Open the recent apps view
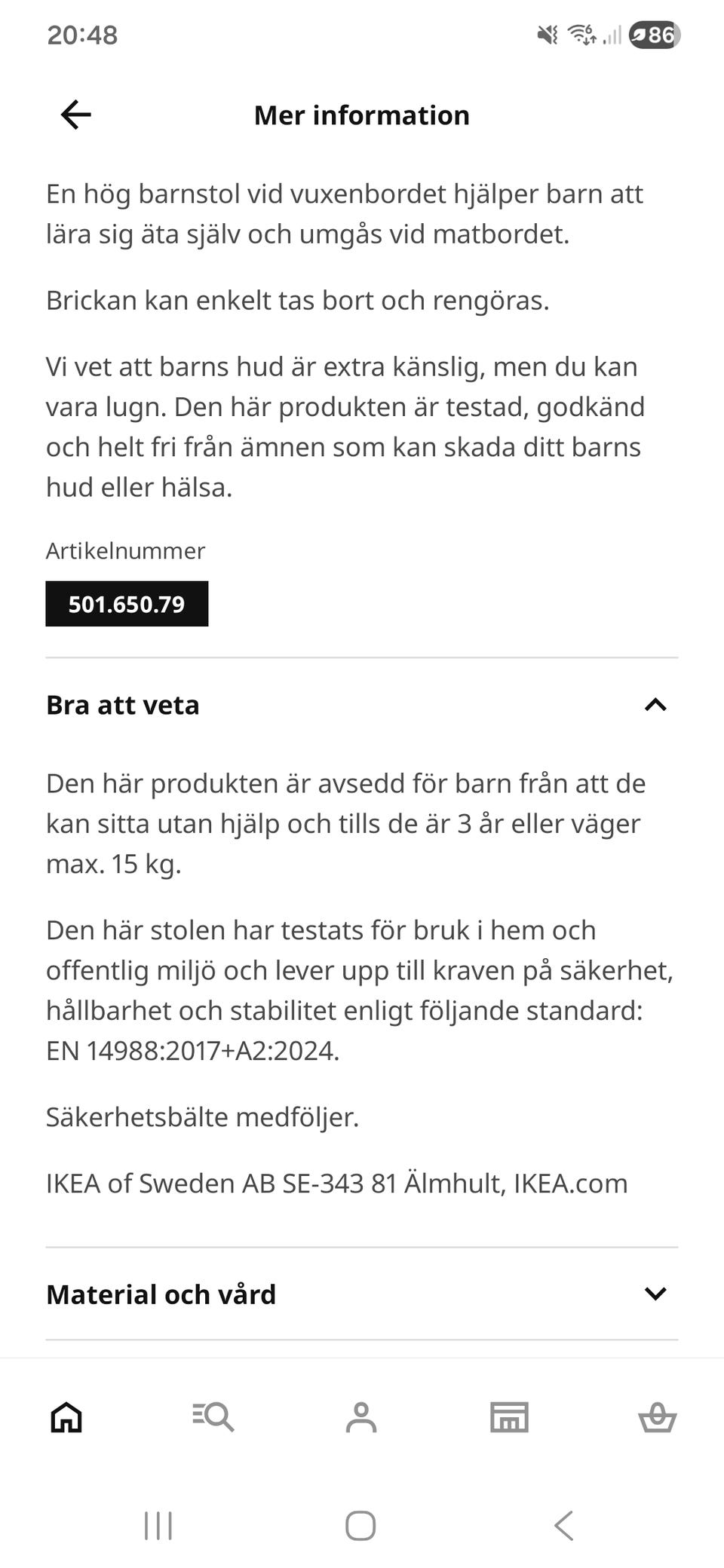This screenshot has width=724, height=1568. click(x=158, y=1525)
